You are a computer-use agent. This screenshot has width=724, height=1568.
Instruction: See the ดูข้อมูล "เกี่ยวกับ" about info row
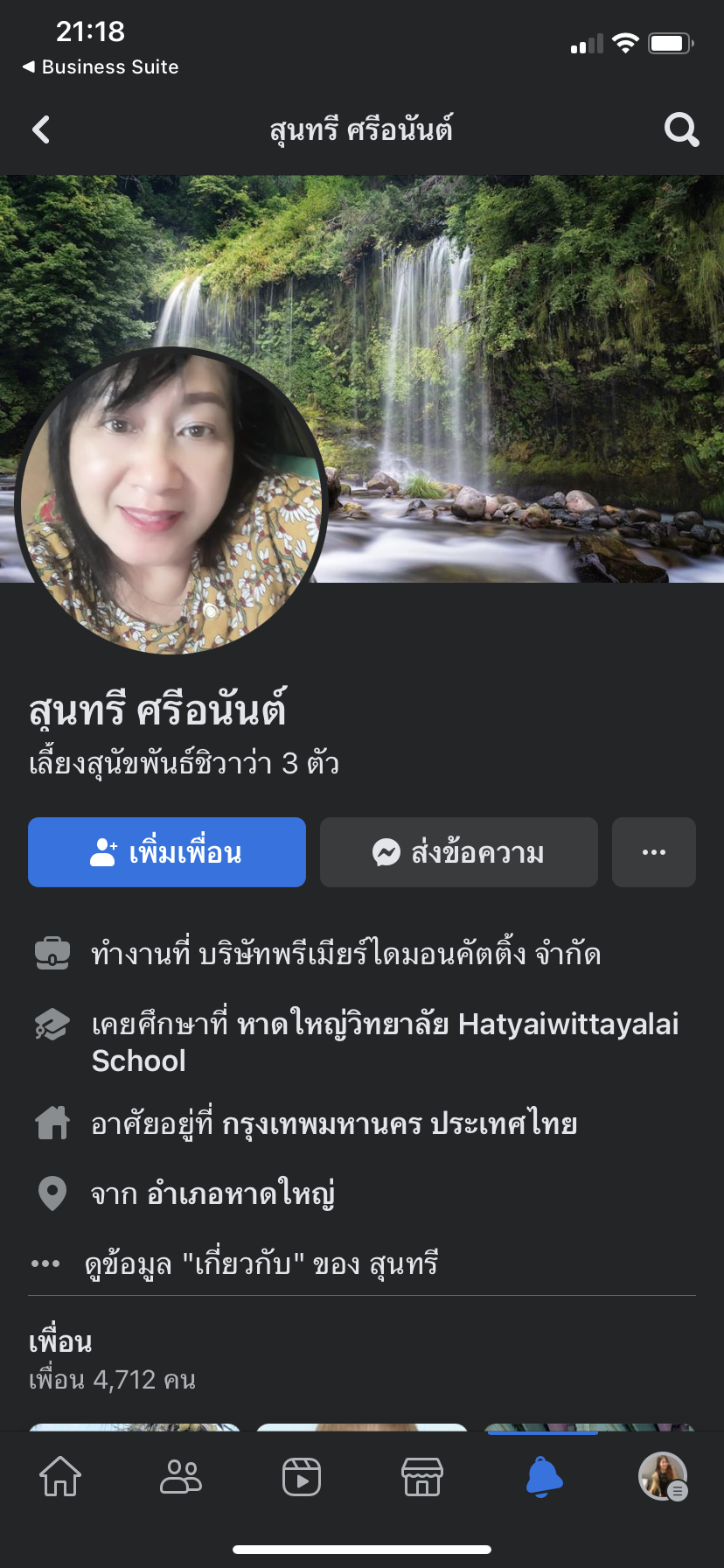[x=261, y=1263]
